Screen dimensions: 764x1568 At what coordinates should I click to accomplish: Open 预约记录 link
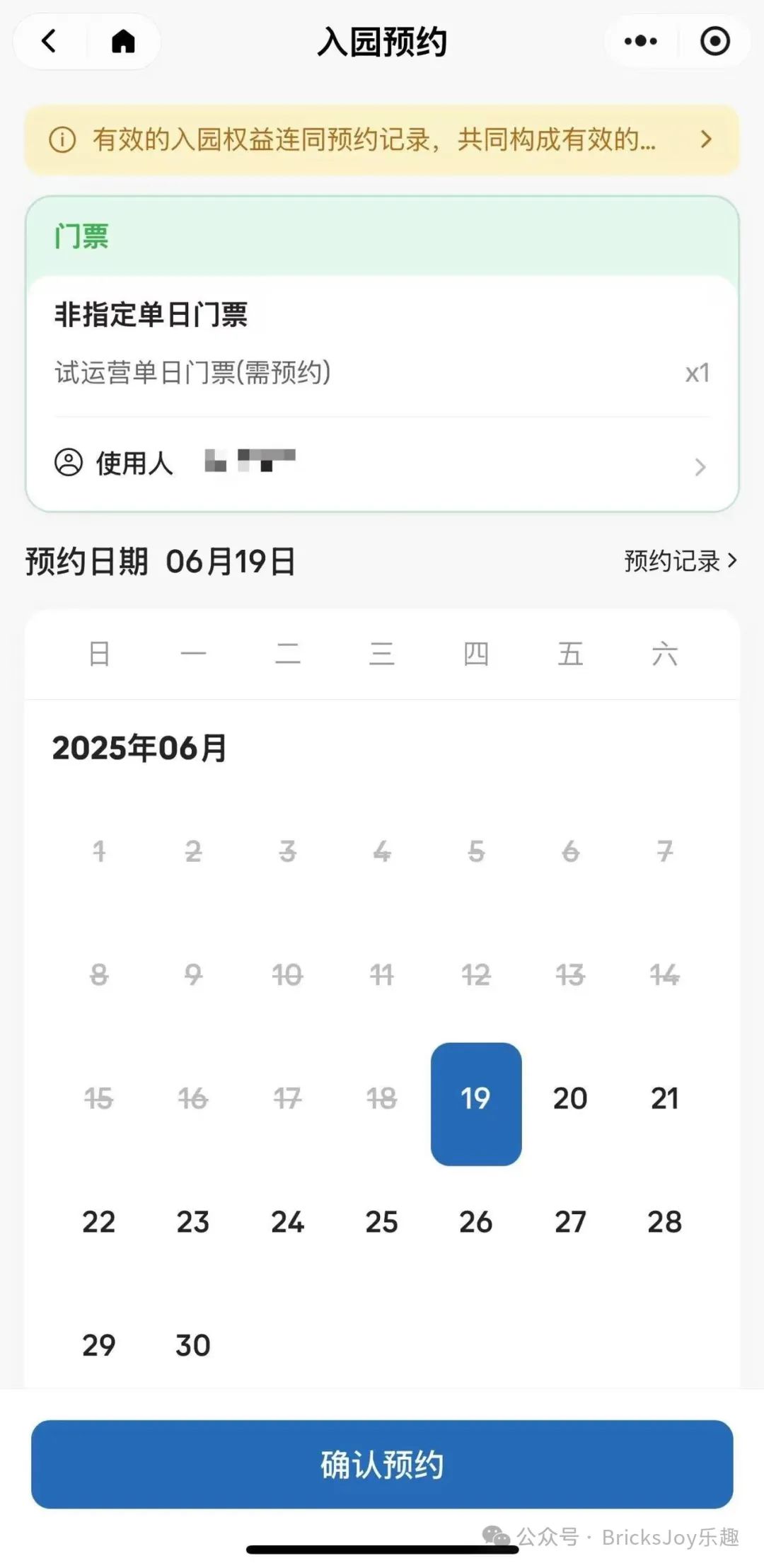tap(681, 561)
